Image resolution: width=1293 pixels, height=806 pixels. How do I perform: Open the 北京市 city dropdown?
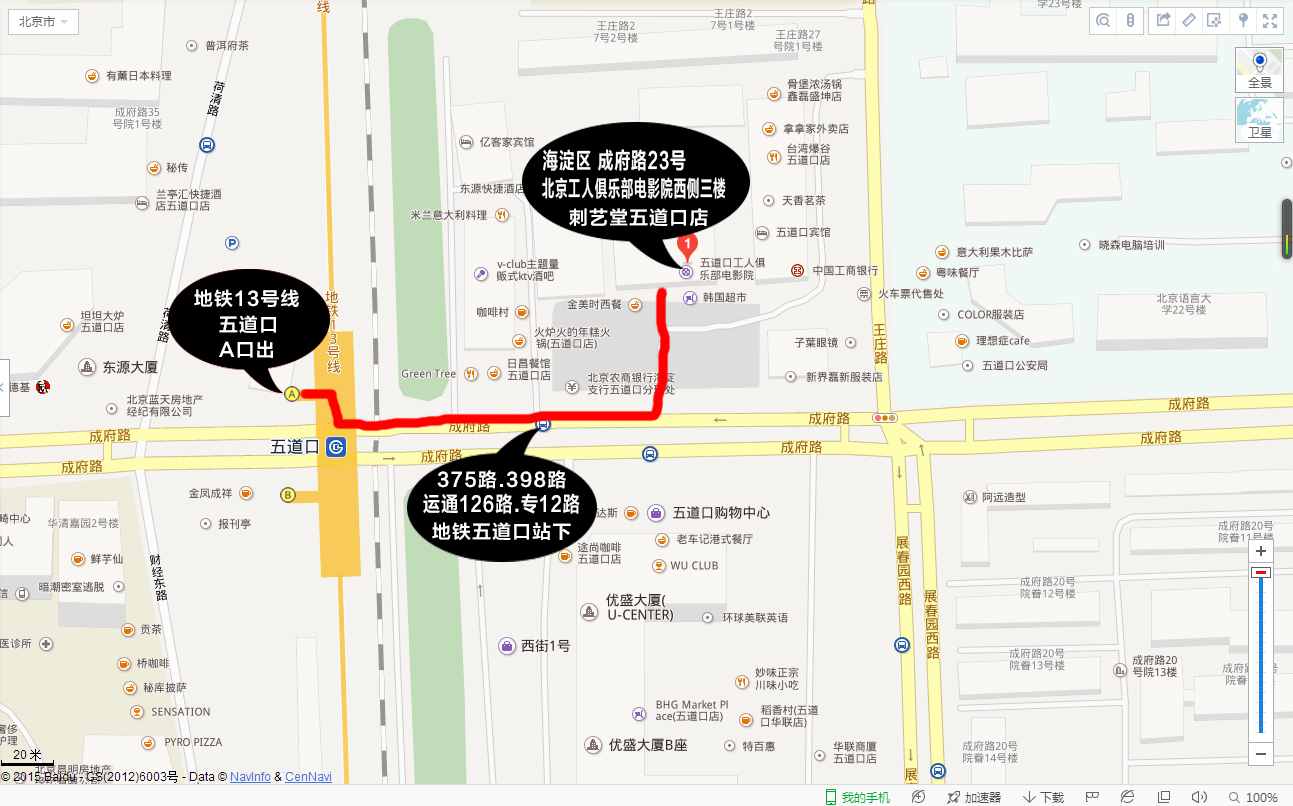point(42,21)
